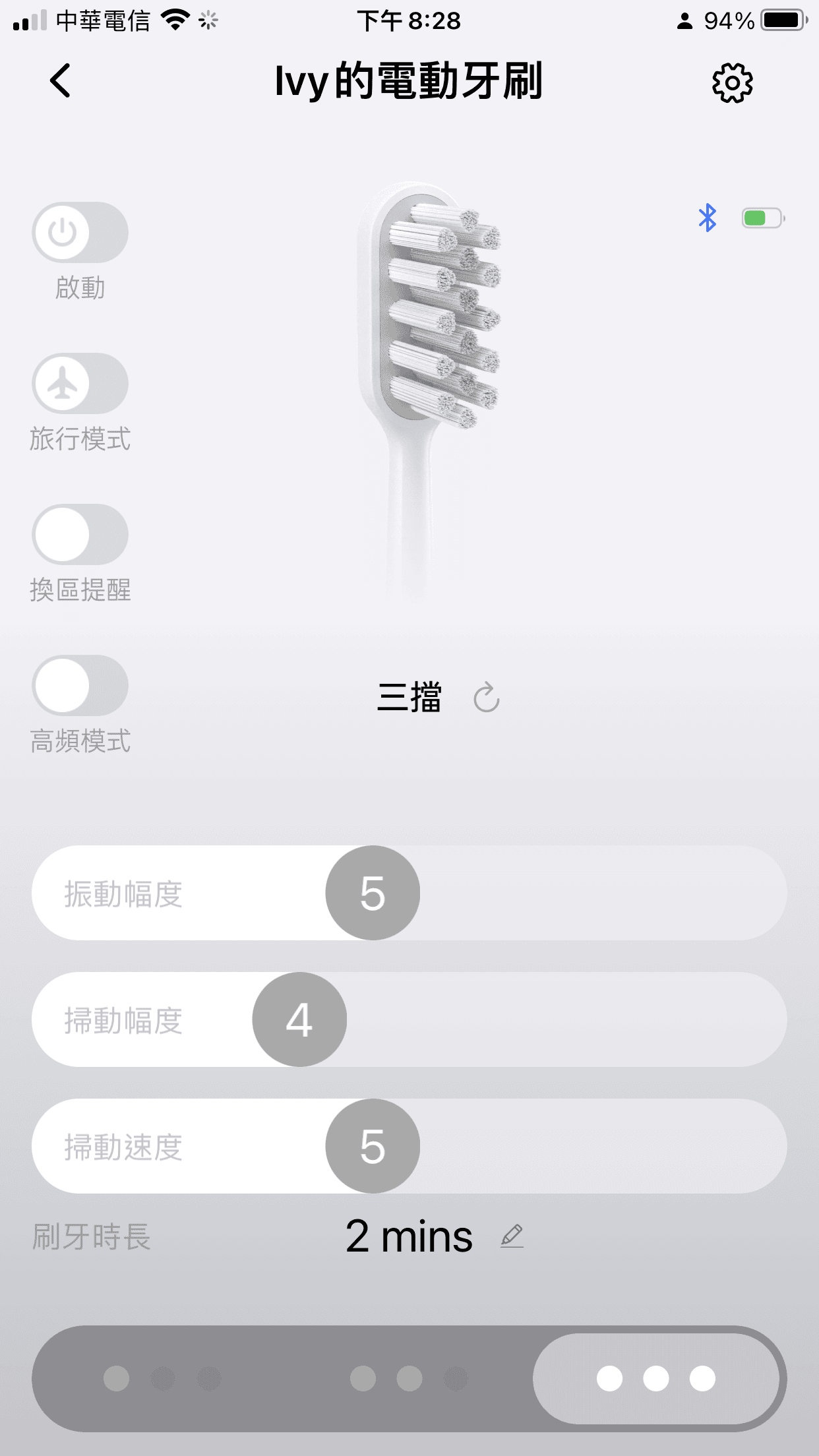Tap the 振動幅度 slider handle

click(373, 893)
